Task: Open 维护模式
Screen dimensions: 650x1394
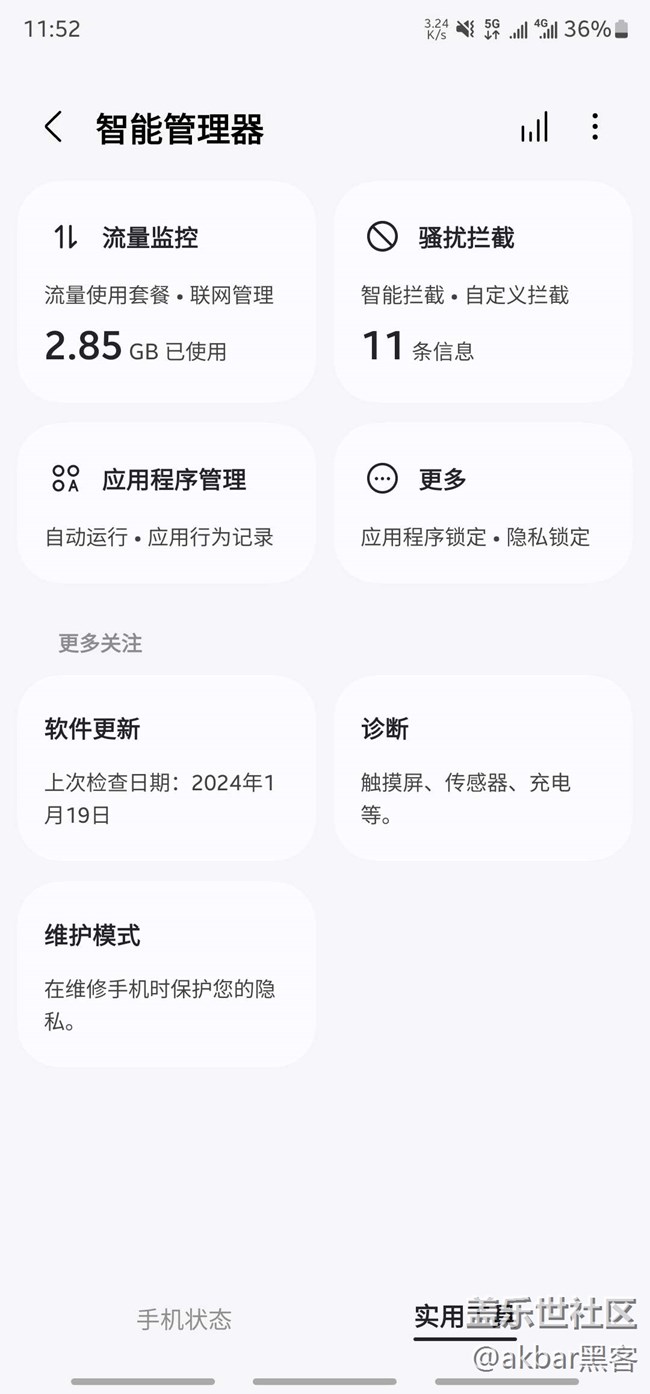Action: click(166, 974)
